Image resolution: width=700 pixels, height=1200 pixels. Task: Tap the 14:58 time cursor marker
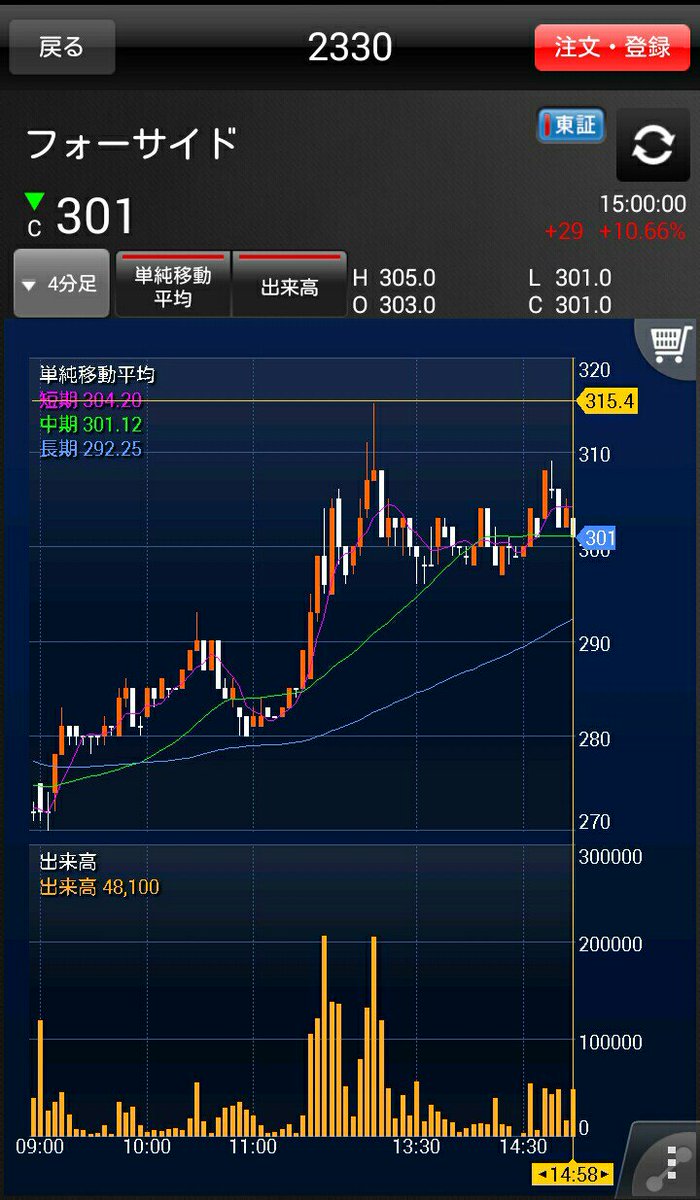coord(572,1174)
